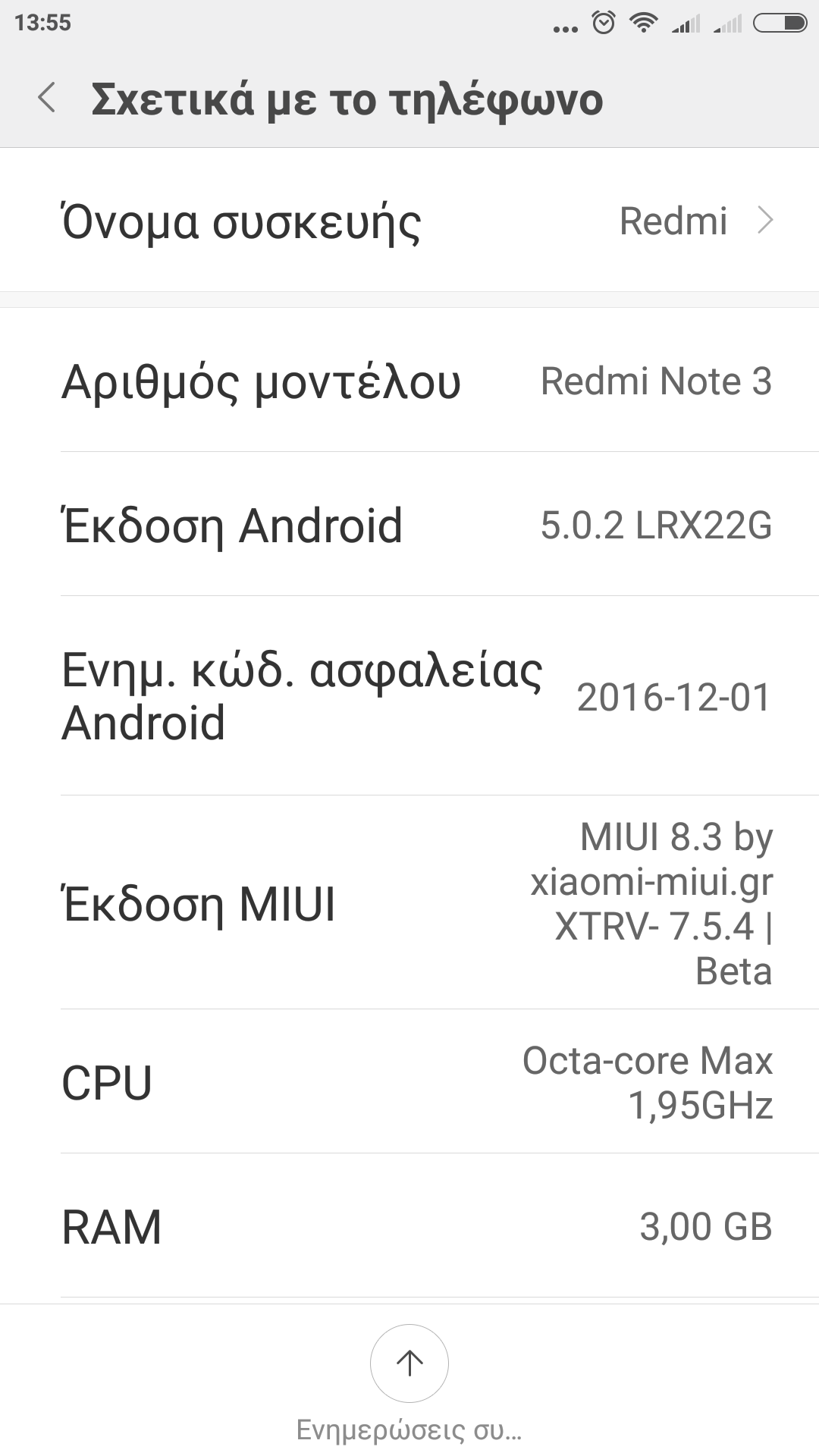The image size is (819, 1456).
Task: Tap the RAM row
Action: click(x=409, y=1226)
